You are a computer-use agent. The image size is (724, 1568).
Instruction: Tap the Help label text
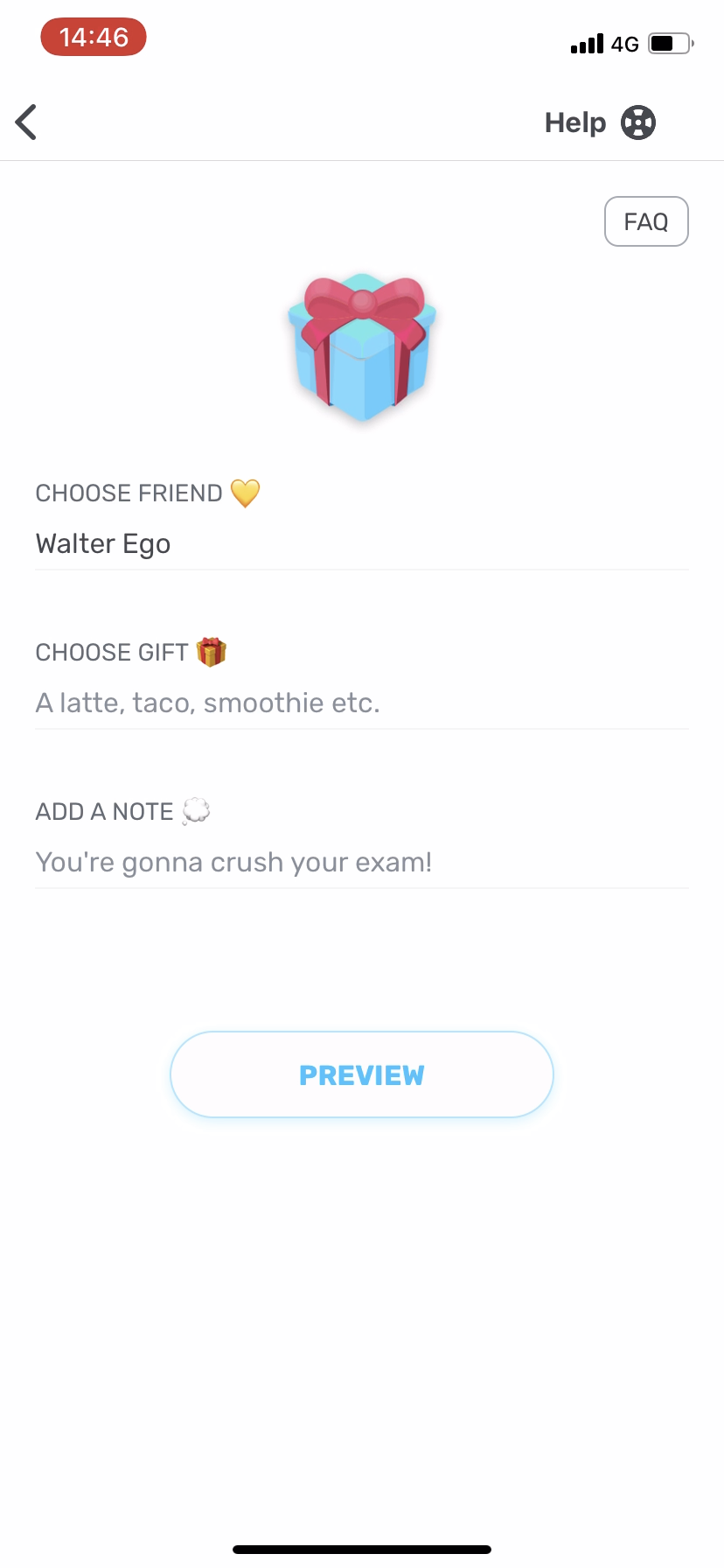click(x=574, y=122)
